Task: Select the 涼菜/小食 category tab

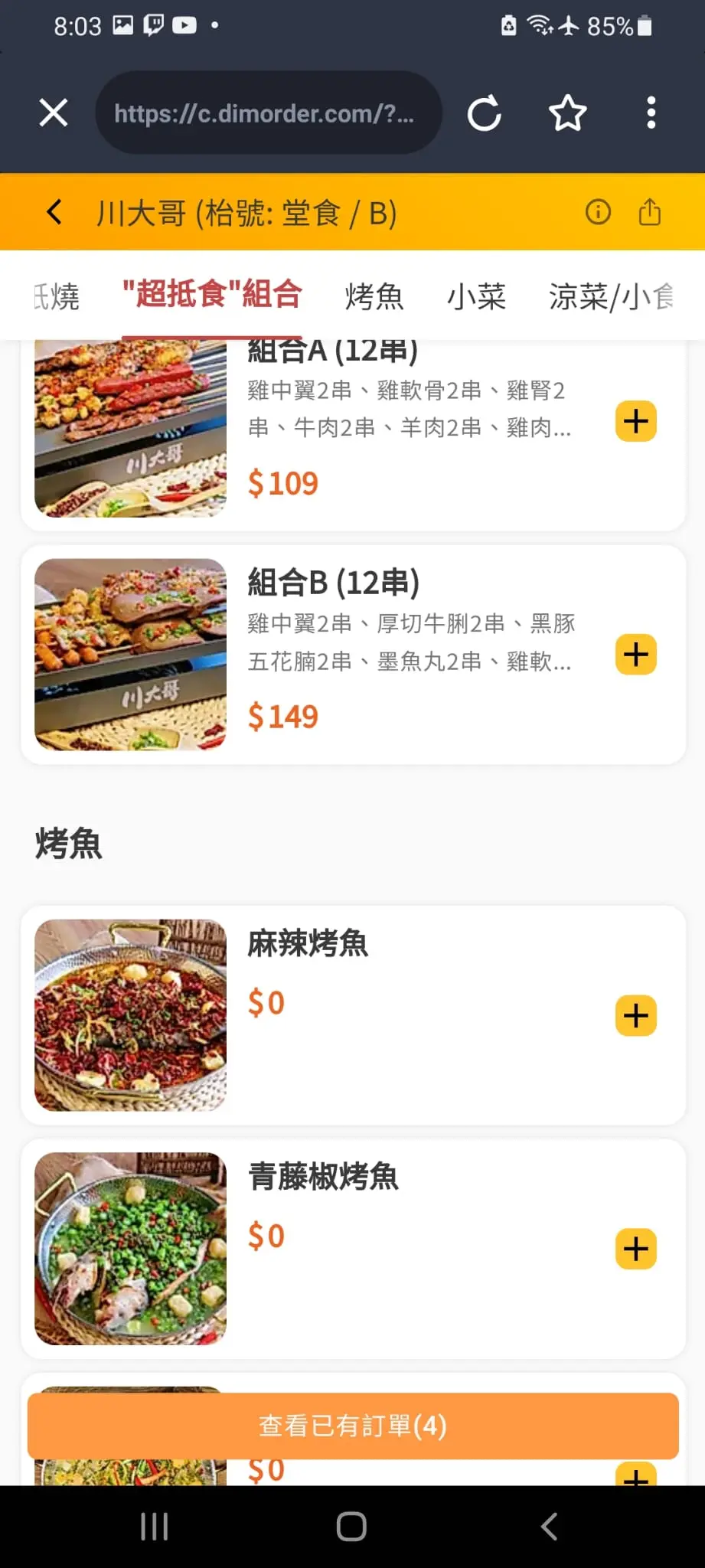Action: tap(611, 296)
